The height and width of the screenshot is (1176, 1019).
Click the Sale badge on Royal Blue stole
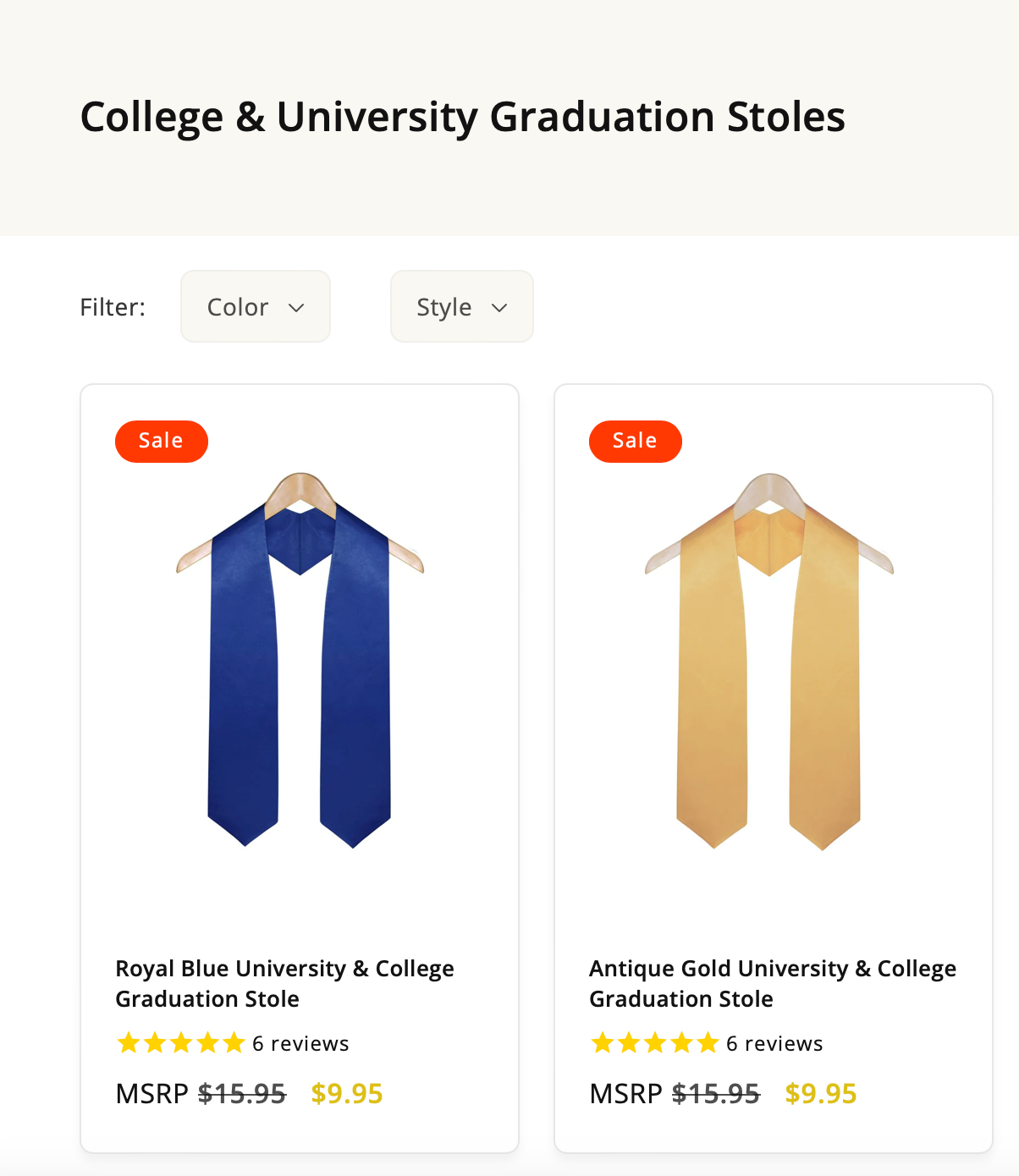tap(161, 441)
